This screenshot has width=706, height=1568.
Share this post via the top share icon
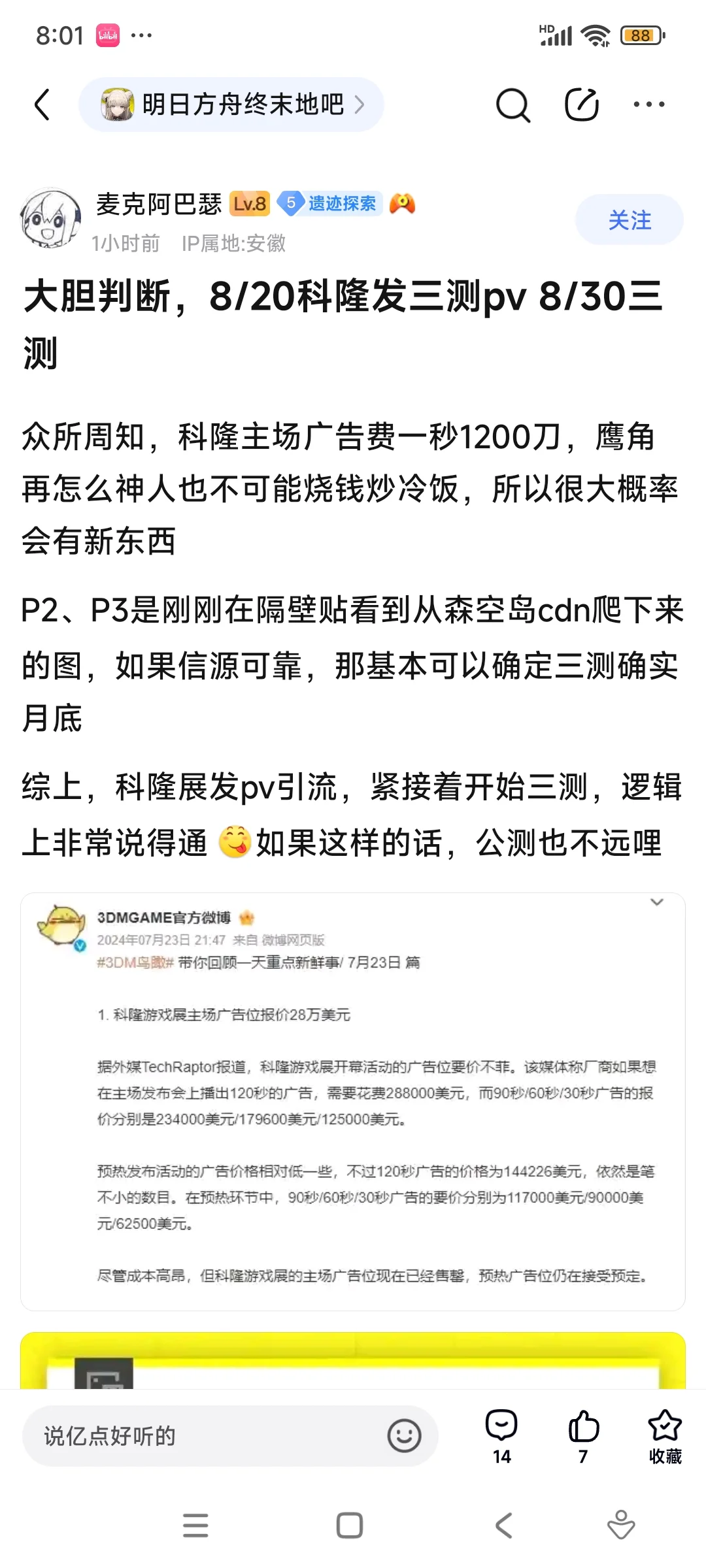point(581,105)
